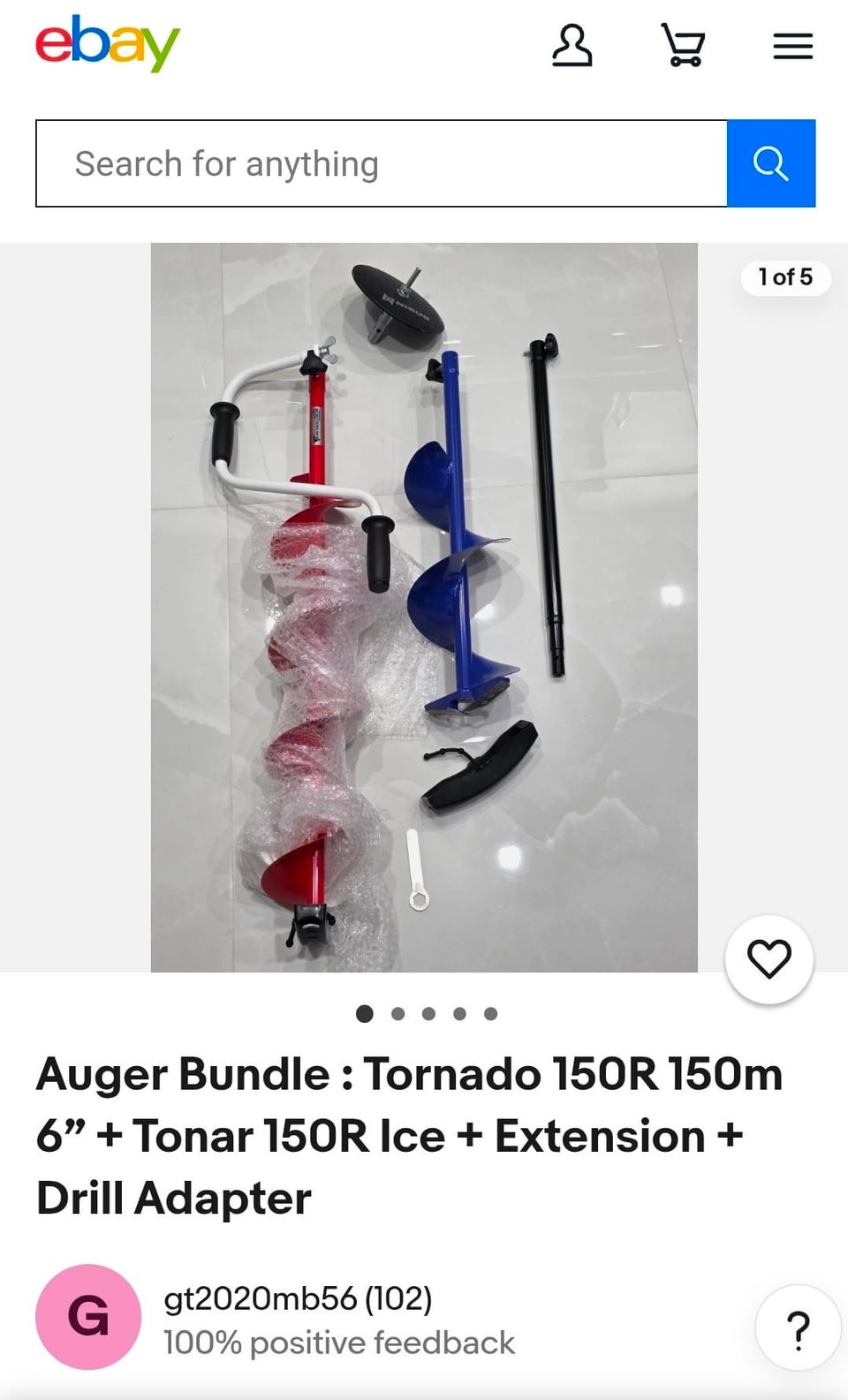The image size is (848, 1400).
Task: Open seller gt2020mb56's profile
Action: coord(298,1298)
